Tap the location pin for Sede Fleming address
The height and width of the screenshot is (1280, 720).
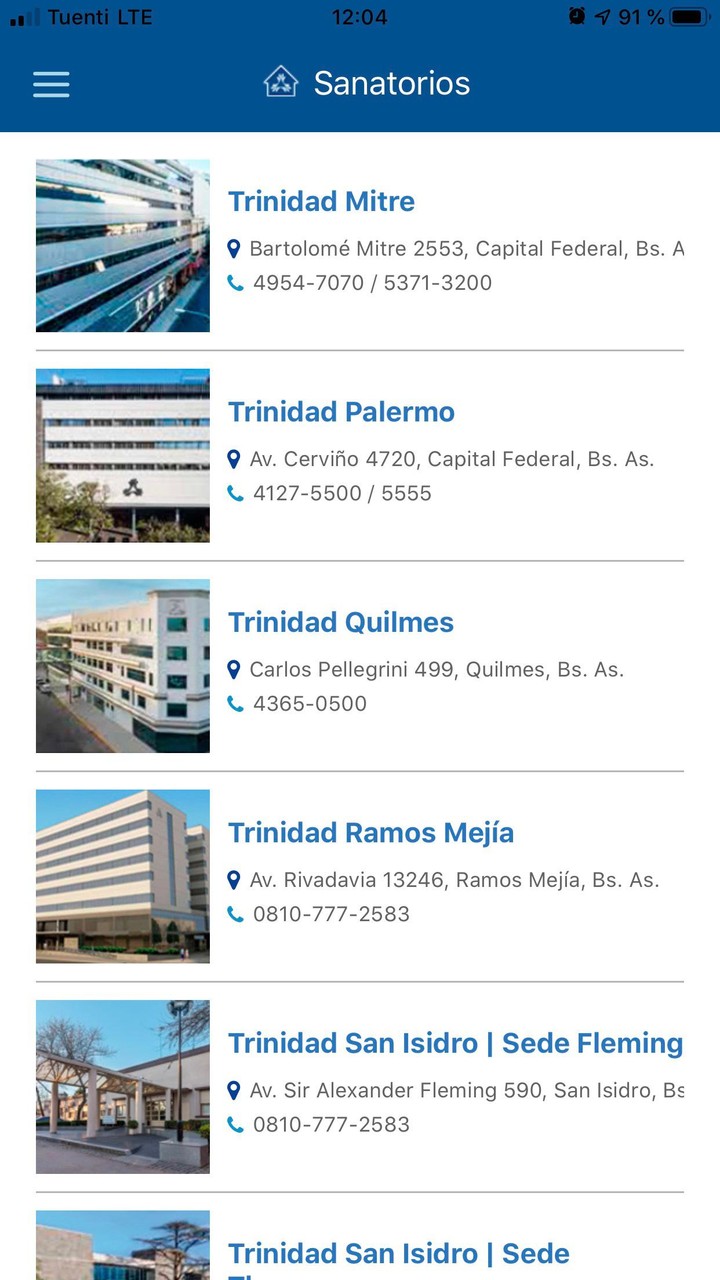[234, 1090]
